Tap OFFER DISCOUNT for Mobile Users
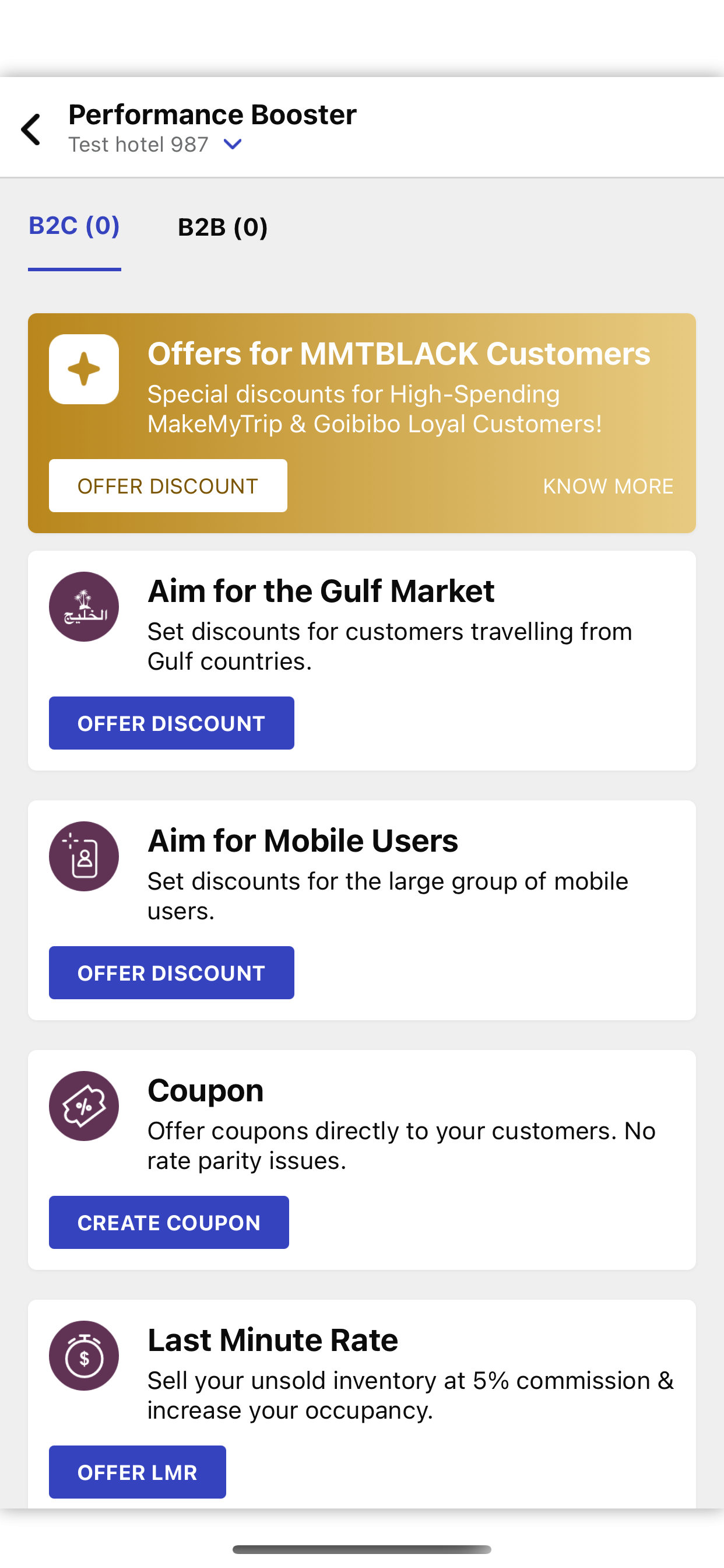 click(x=171, y=972)
